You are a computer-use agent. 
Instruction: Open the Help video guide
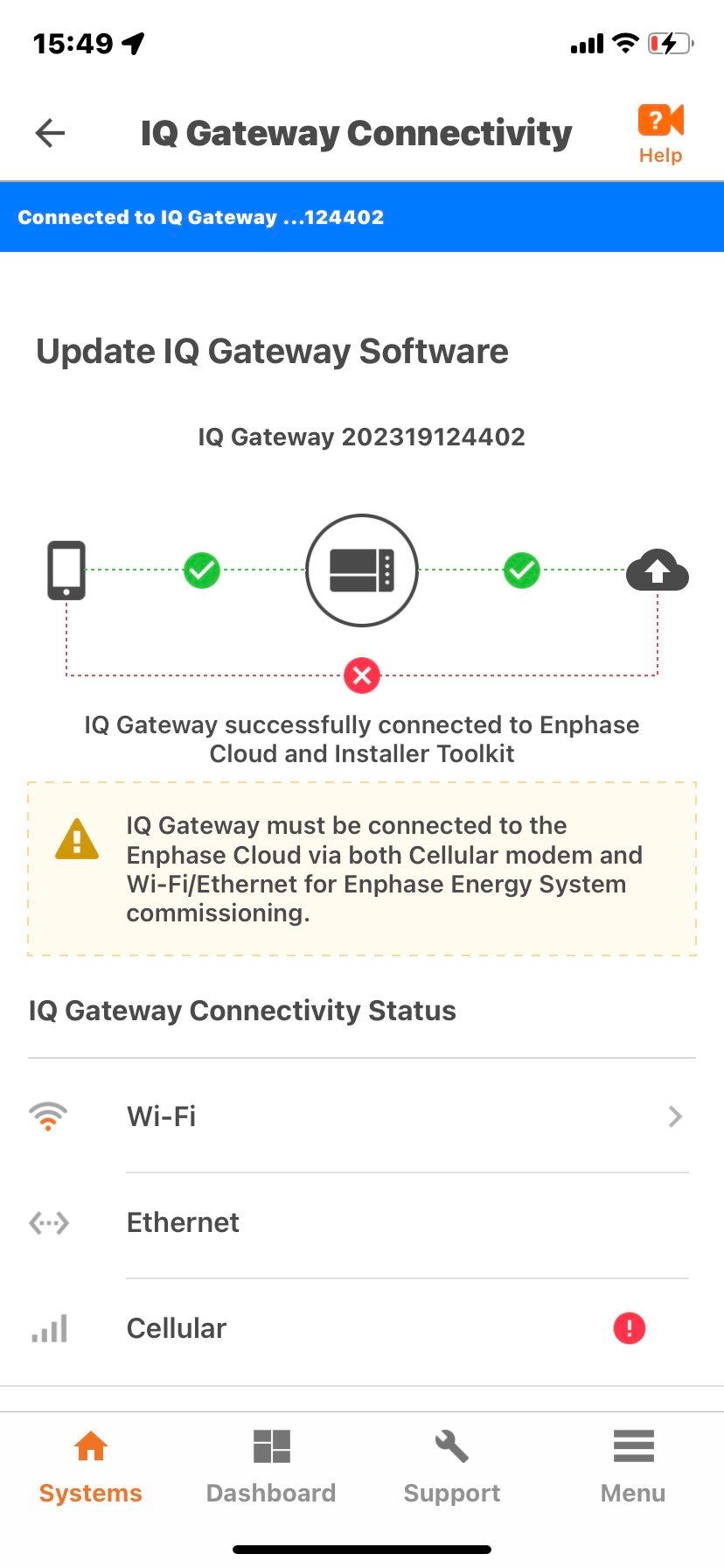pyautogui.click(x=660, y=133)
